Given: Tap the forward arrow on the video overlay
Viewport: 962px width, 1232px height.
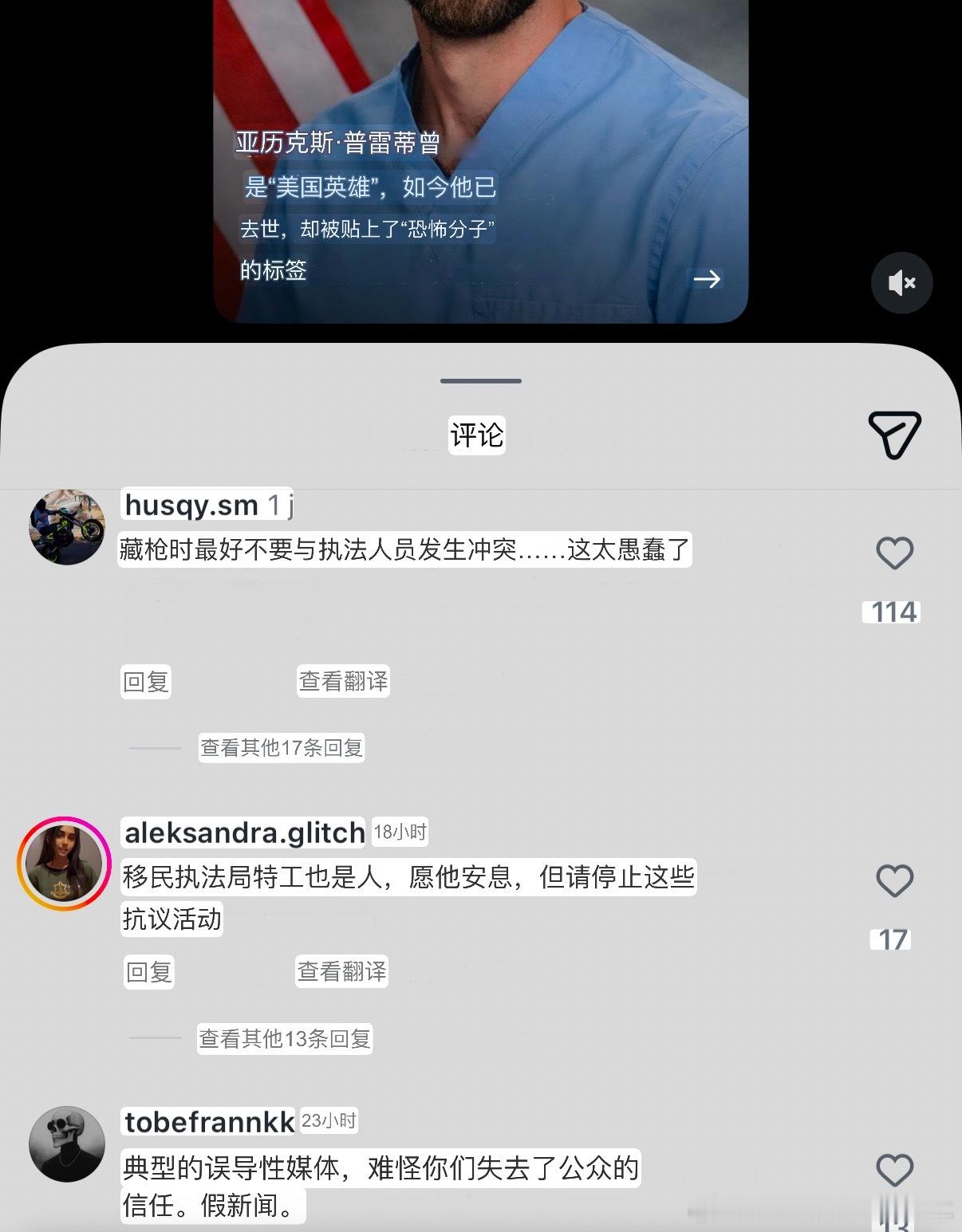Looking at the screenshot, I should click(x=707, y=280).
